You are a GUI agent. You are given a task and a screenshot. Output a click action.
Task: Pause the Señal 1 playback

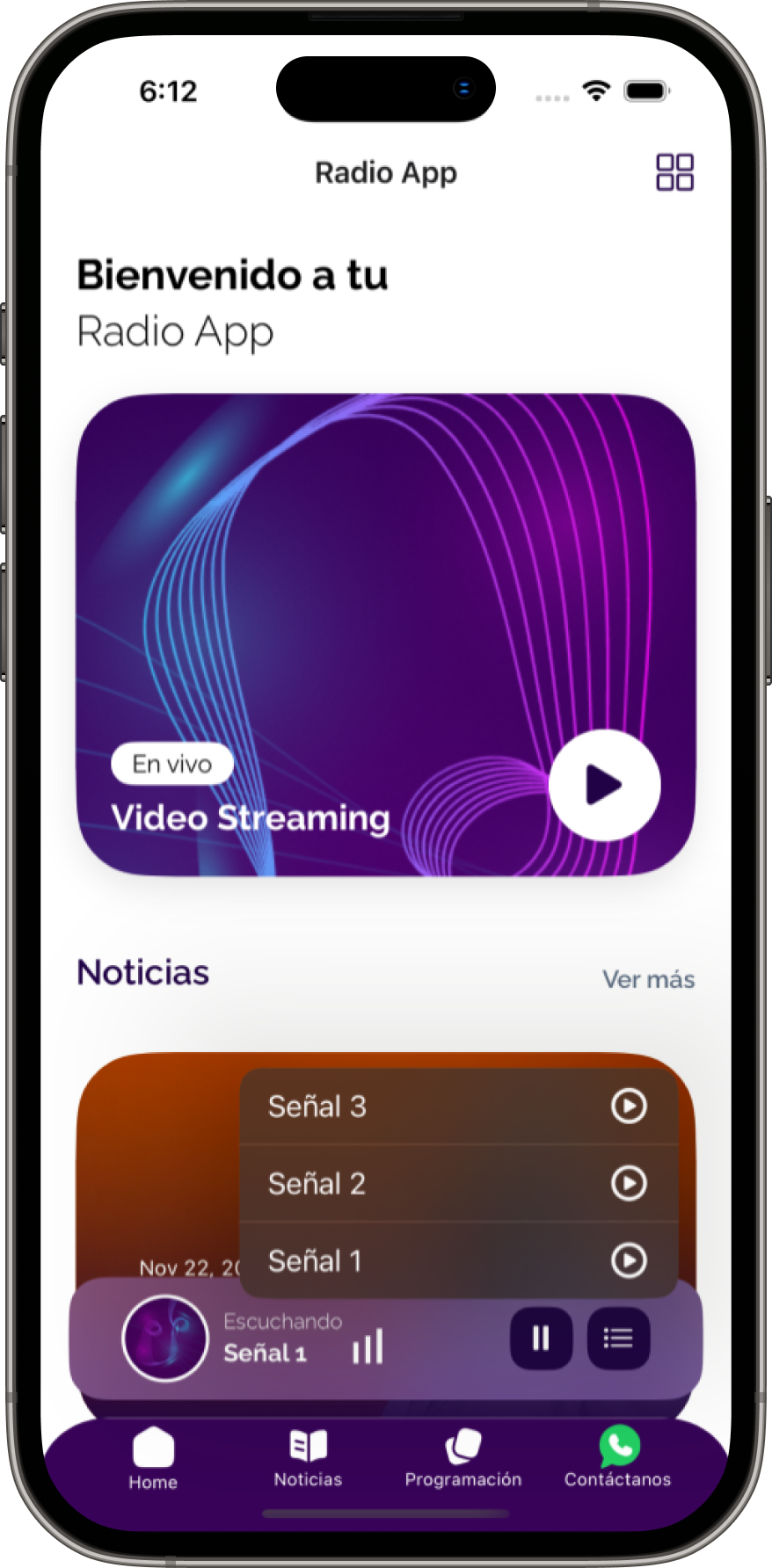(x=541, y=1338)
